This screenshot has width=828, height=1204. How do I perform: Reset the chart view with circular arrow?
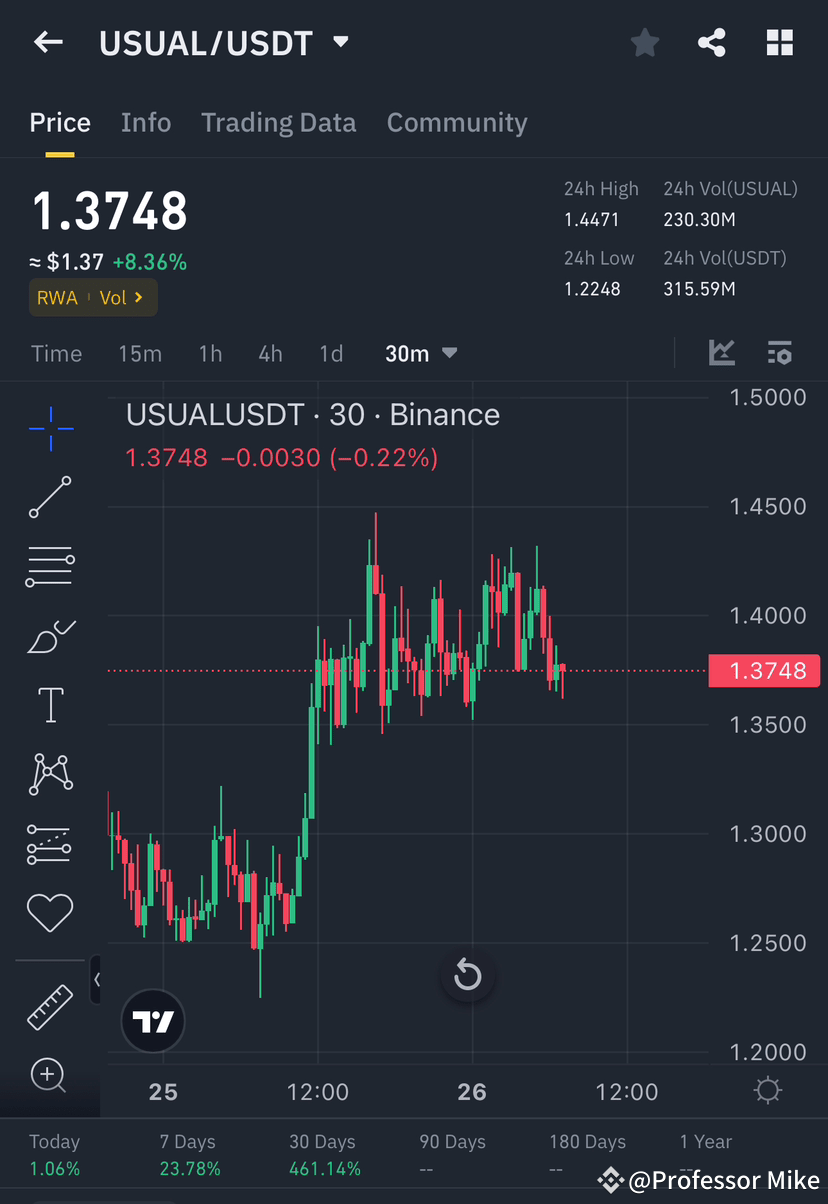pos(468,975)
